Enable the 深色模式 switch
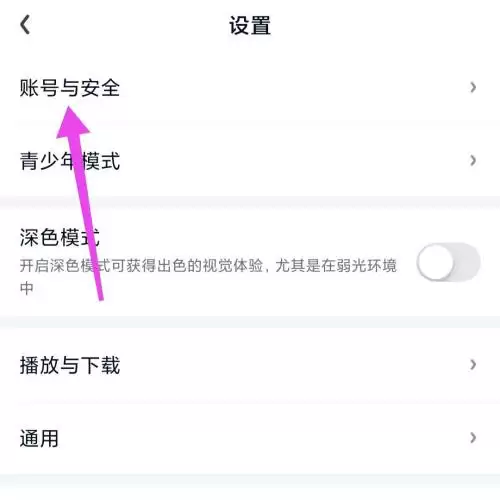Viewport: 500px width, 500px height. point(448,262)
